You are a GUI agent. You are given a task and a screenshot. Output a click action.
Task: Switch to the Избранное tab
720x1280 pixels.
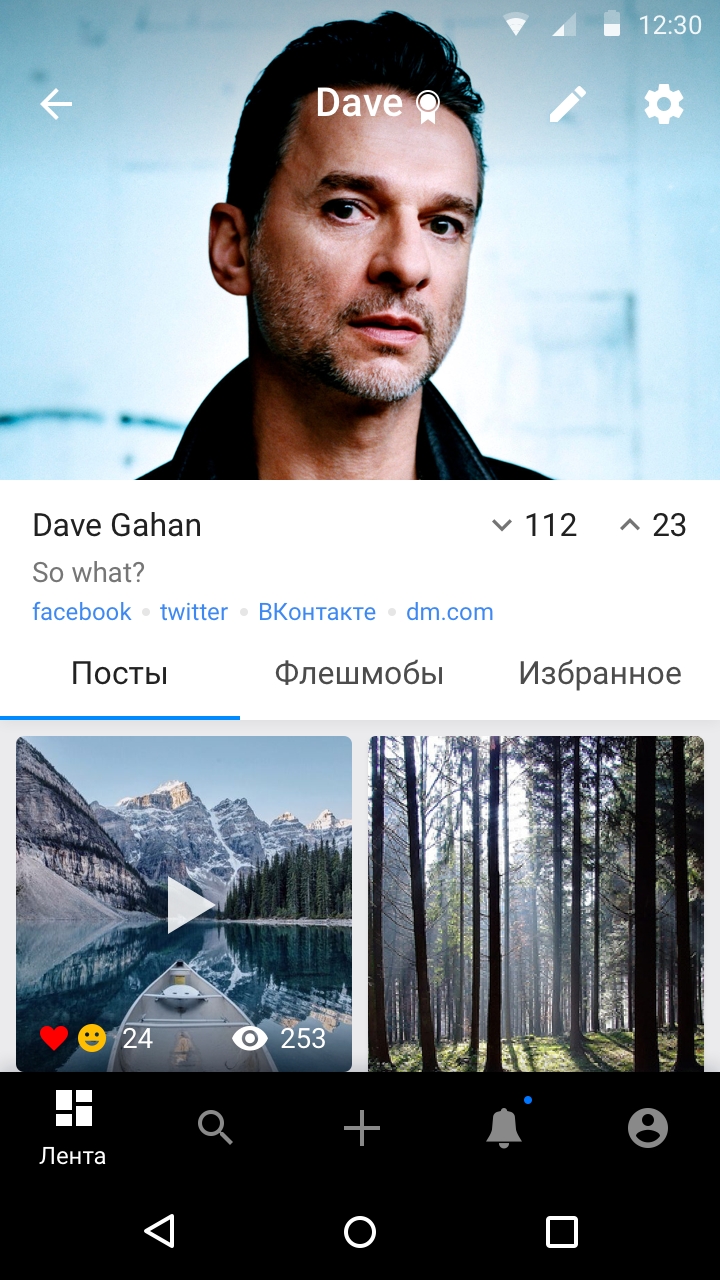599,674
